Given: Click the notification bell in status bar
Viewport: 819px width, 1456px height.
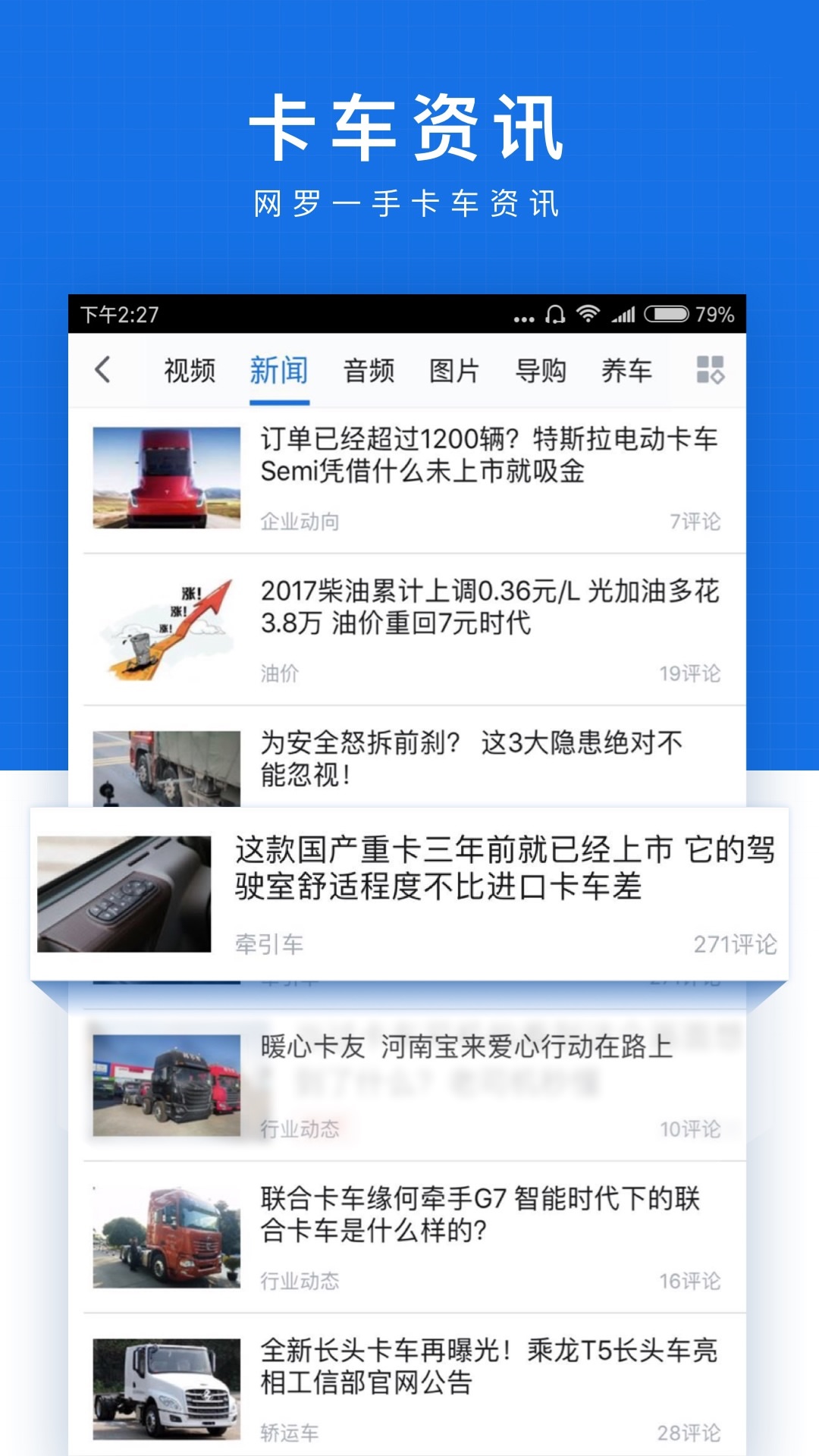Looking at the screenshot, I should click(x=557, y=313).
